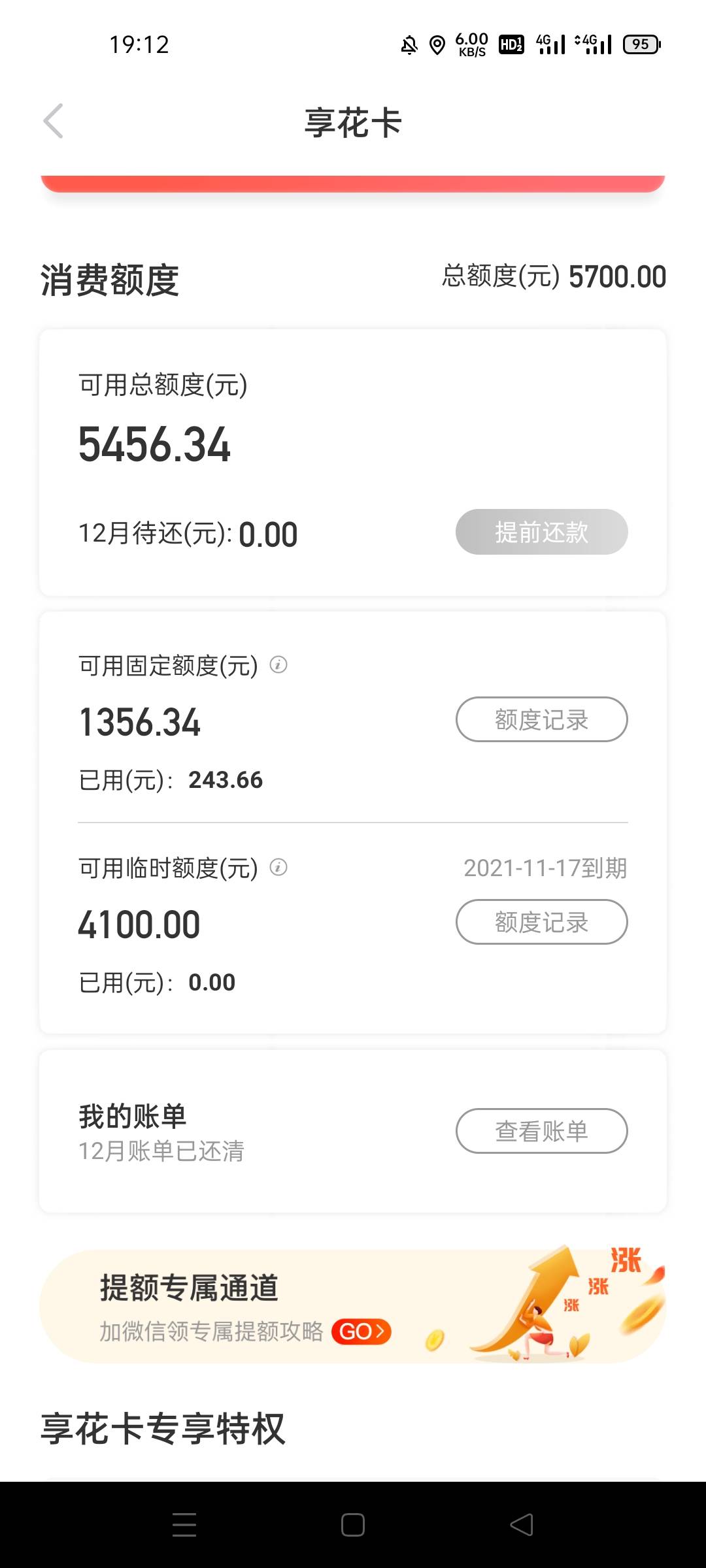The image size is (706, 1568).
Task: Open recent apps from the navigation bar
Action: click(184, 1525)
